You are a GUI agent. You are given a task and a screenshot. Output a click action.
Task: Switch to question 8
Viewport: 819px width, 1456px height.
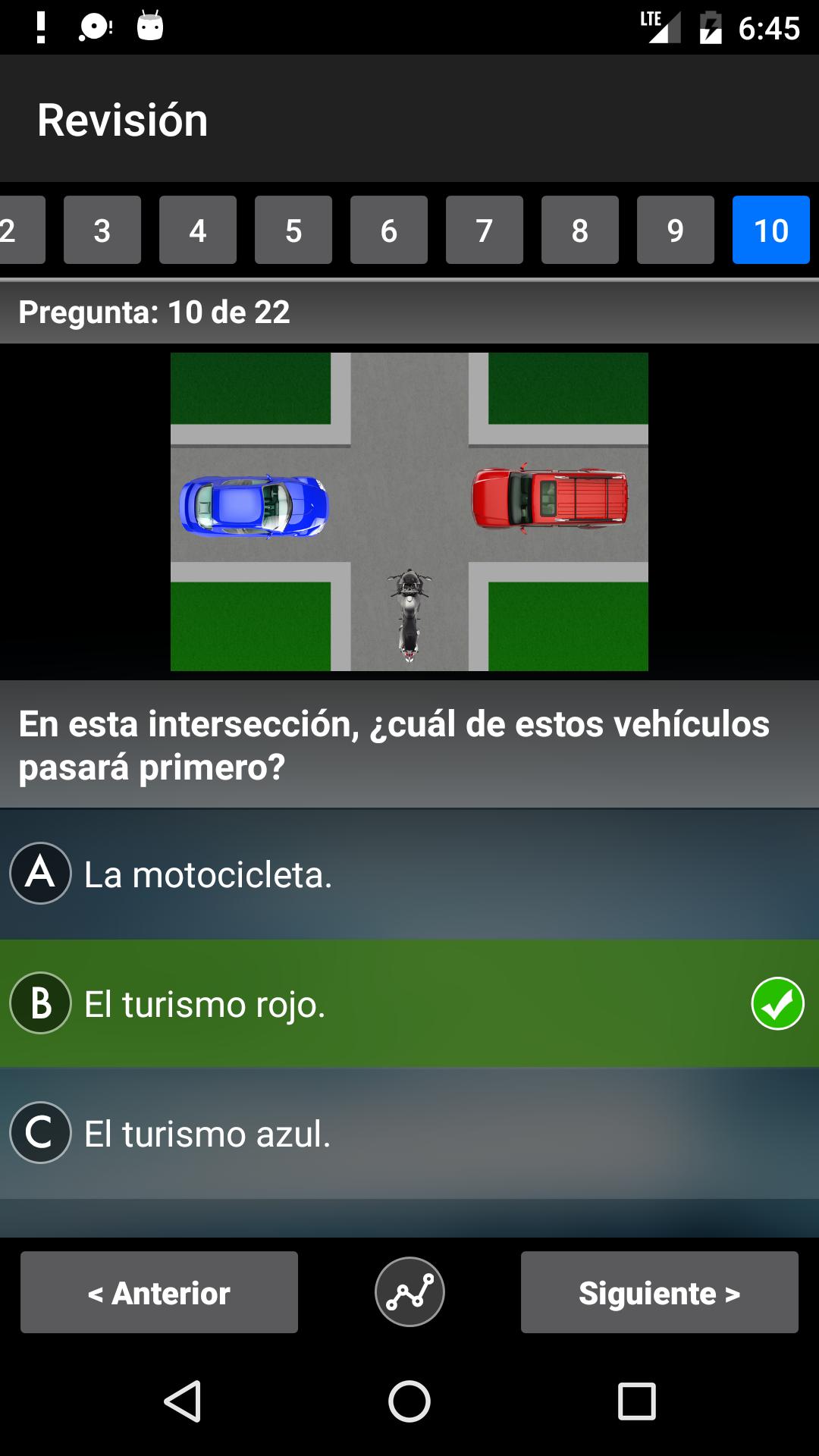point(580,230)
